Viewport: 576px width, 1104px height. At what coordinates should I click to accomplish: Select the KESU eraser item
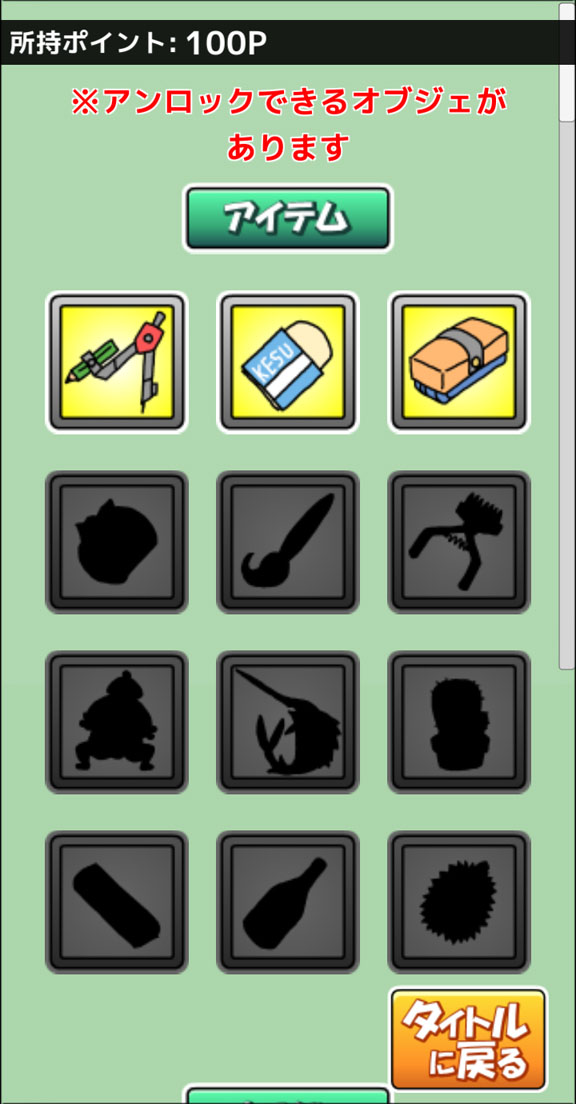pyautogui.click(x=288, y=362)
